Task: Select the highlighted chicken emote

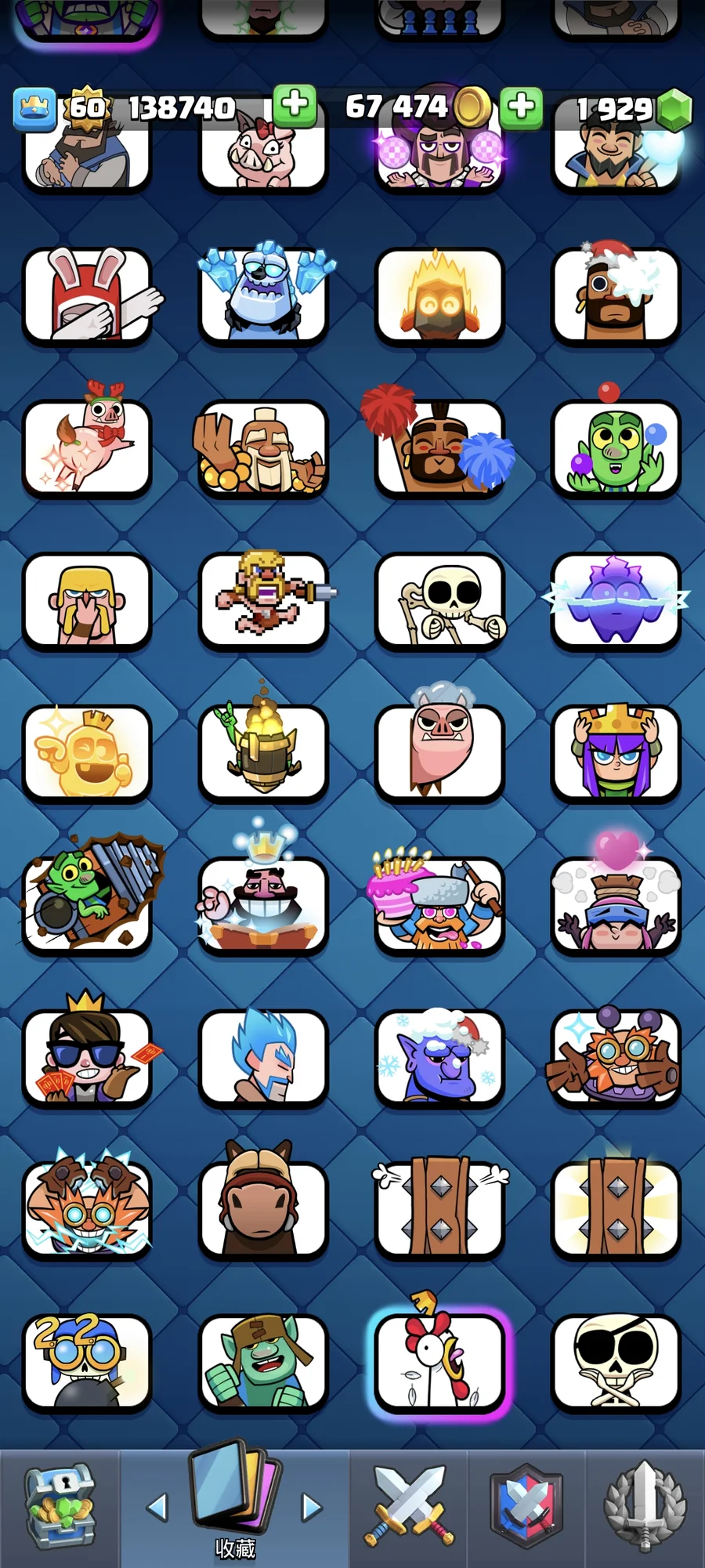Action: click(439, 1362)
